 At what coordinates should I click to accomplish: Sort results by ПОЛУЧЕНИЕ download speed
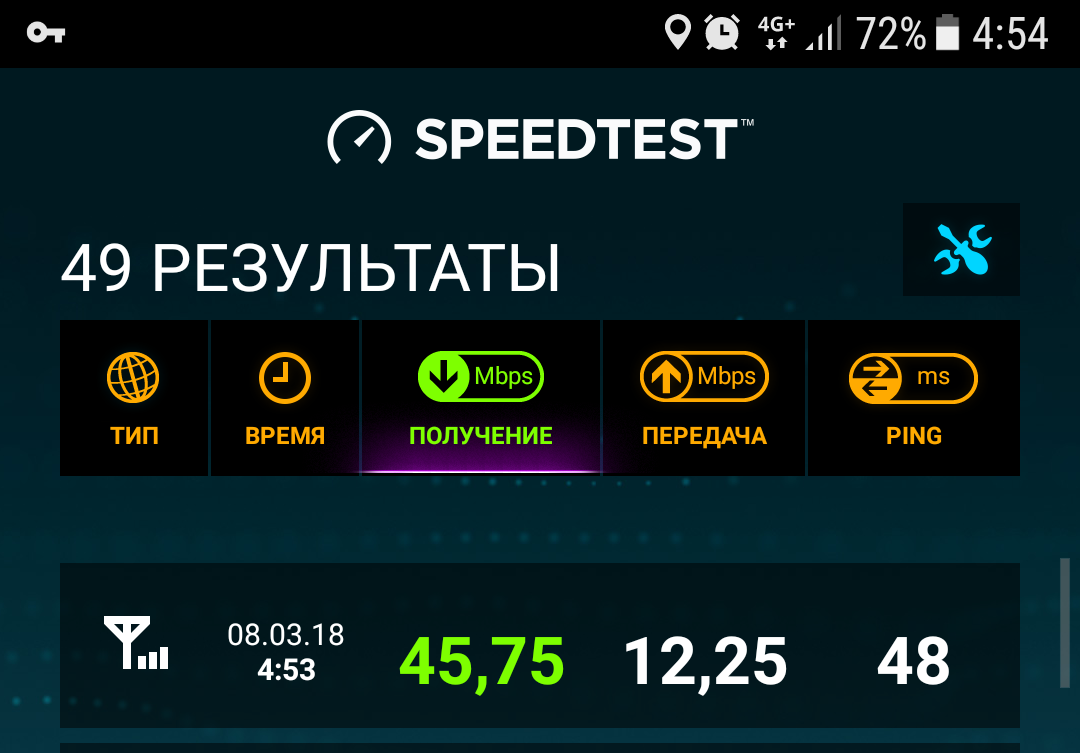click(481, 398)
